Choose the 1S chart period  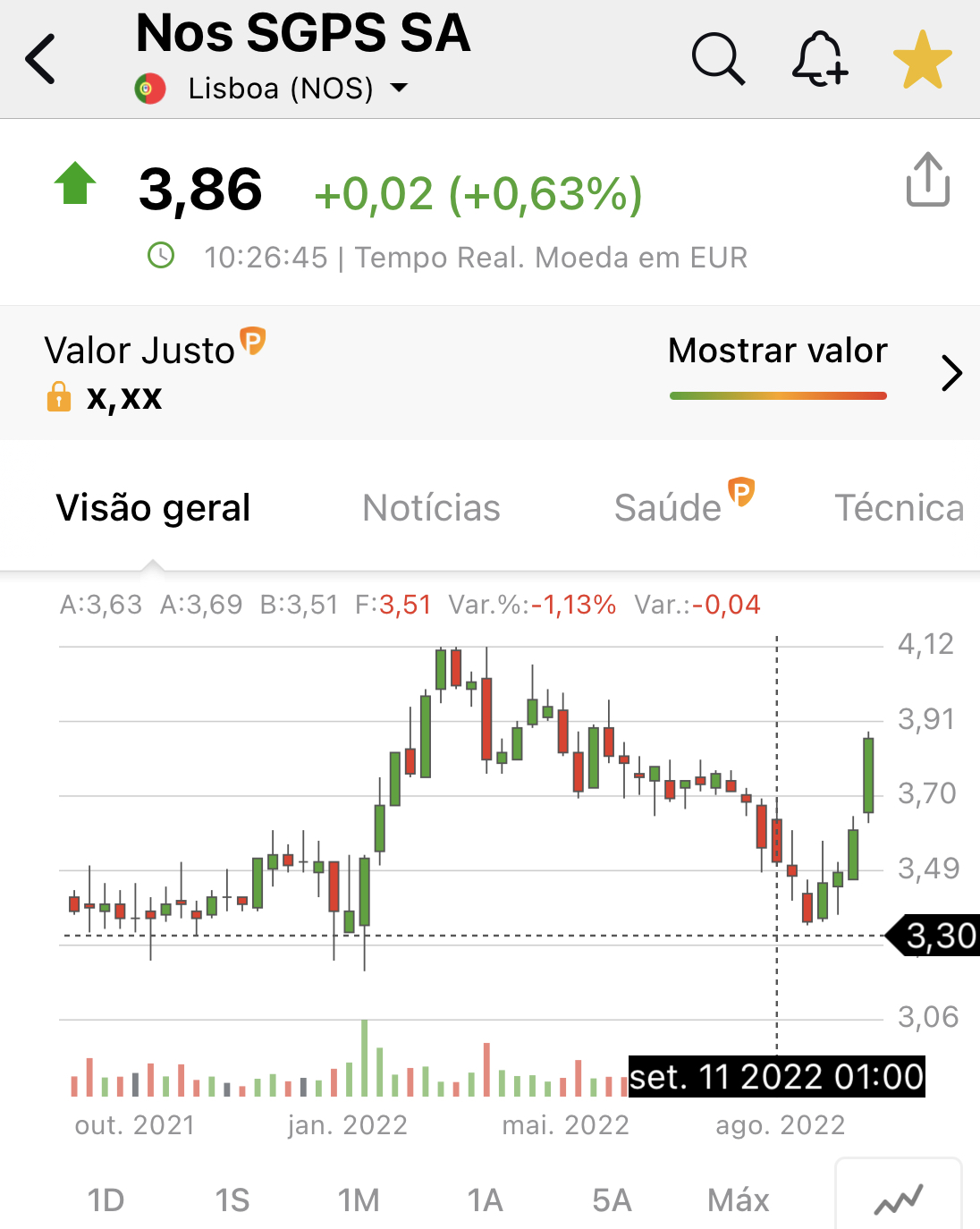[x=232, y=1199]
